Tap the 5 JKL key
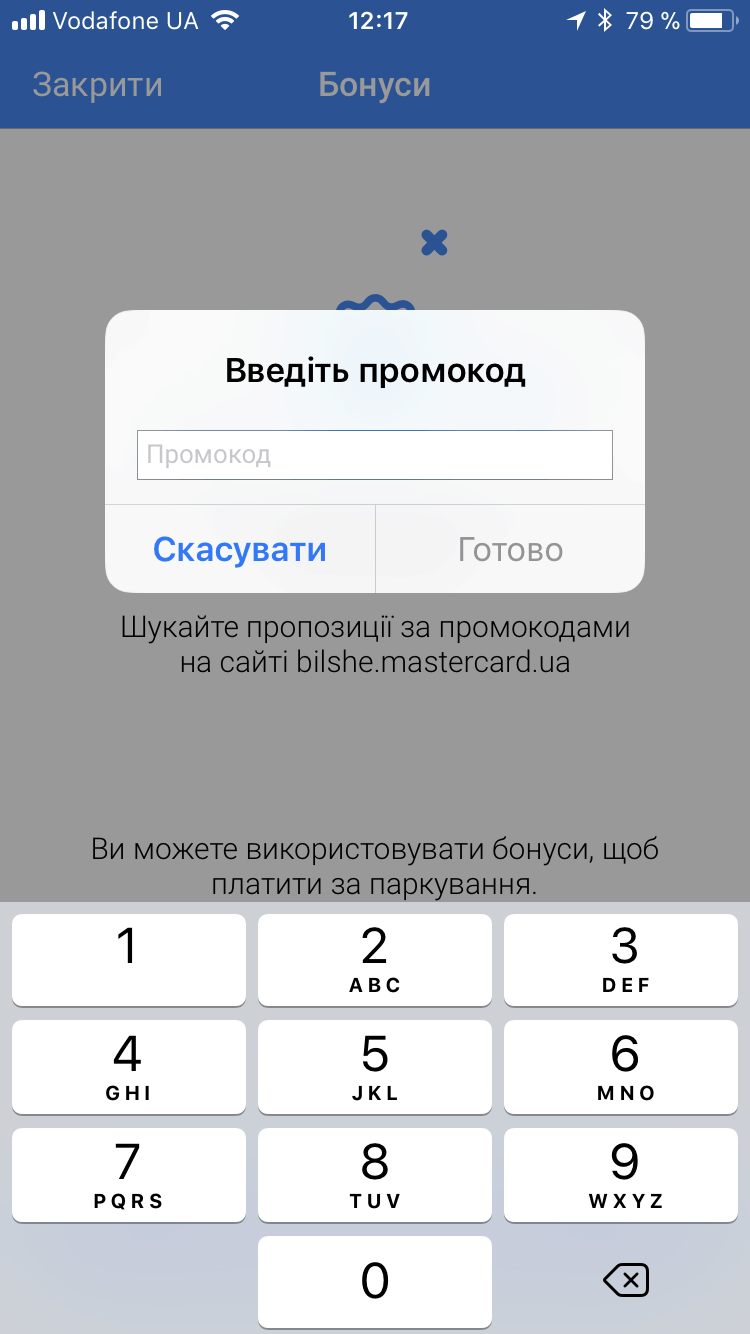 (375, 1067)
